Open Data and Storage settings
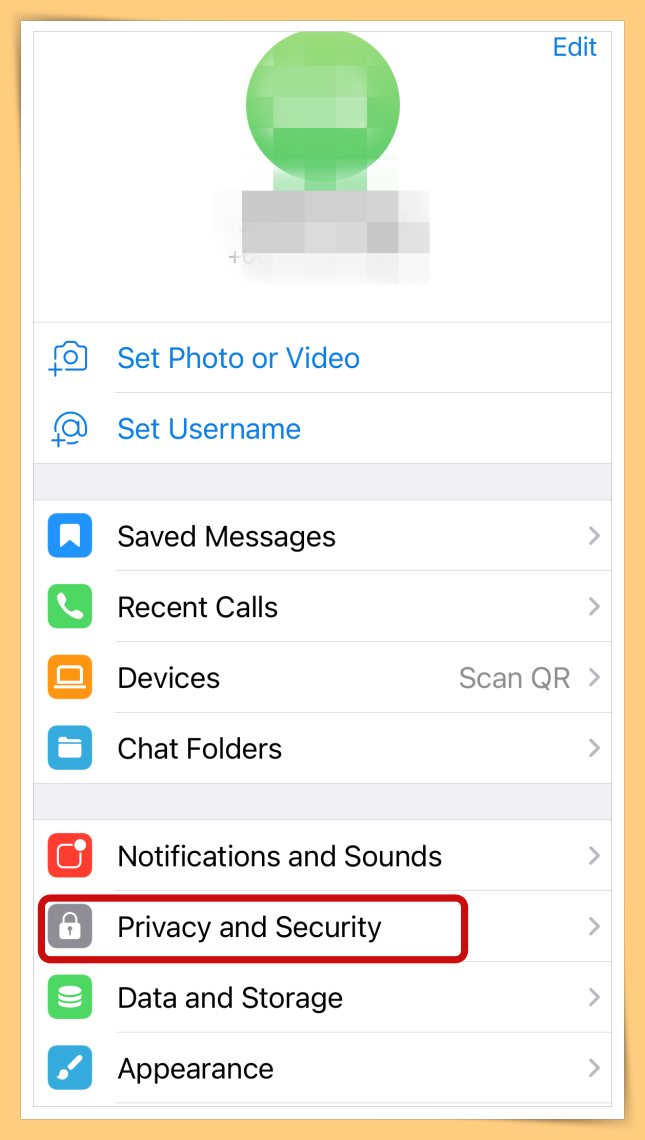The width and height of the screenshot is (645, 1140). [229, 998]
